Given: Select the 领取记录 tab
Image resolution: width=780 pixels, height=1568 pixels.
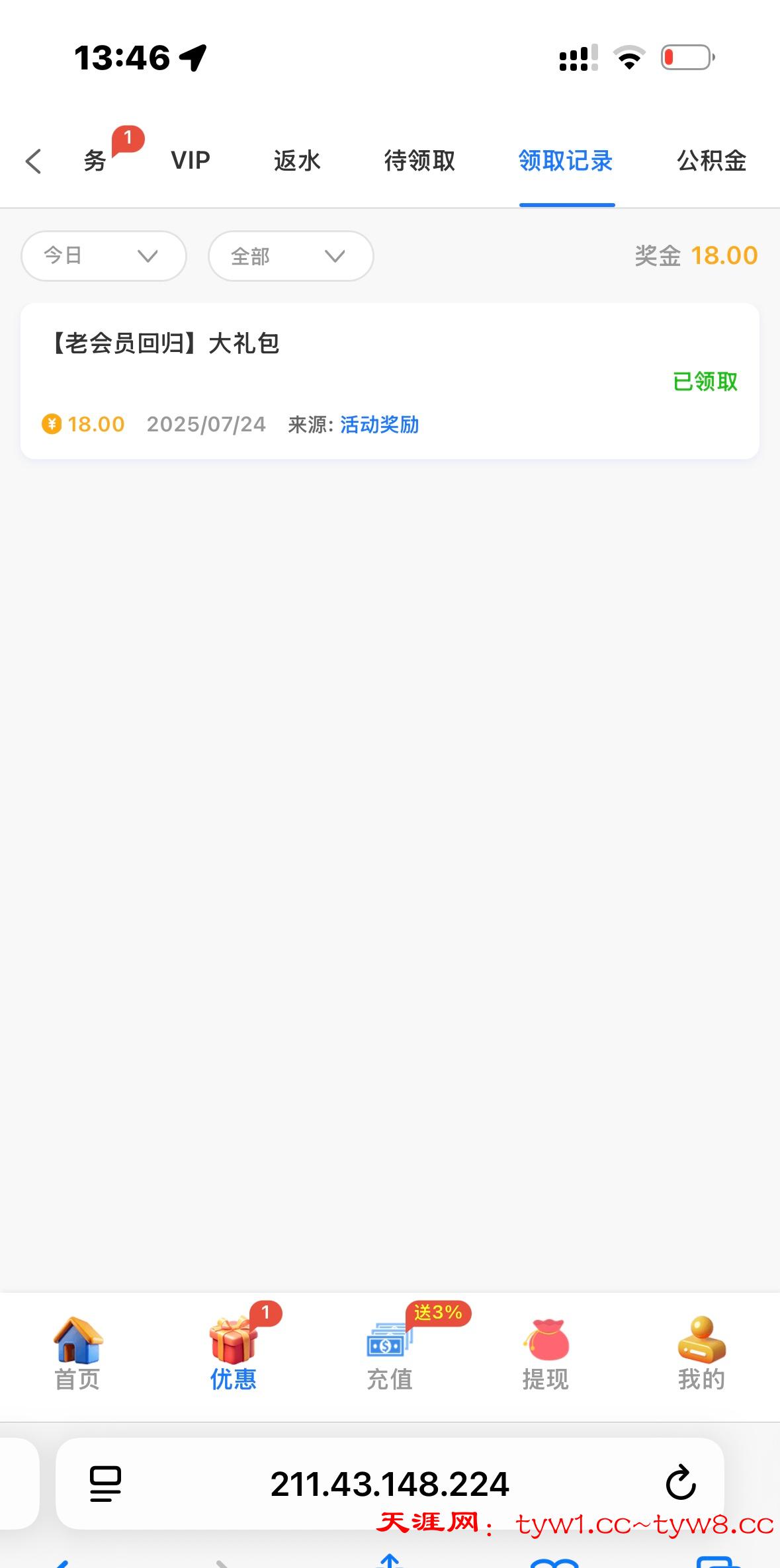Looking at the screenshot, I should pos(566,161).
